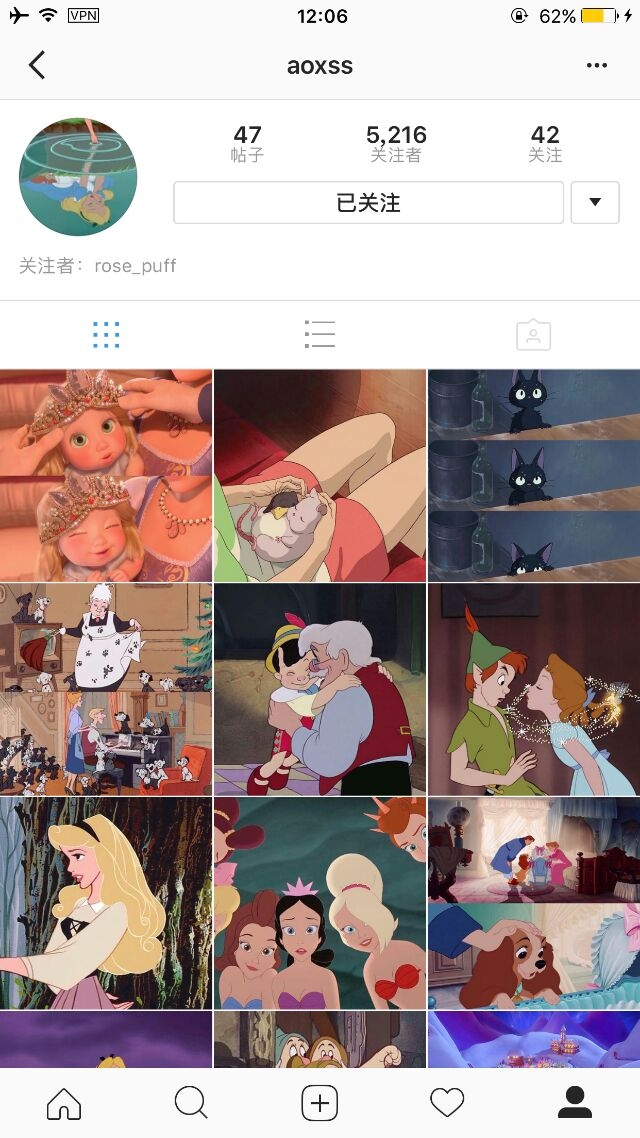Expand suggested accounts dropdown arrow
The image size is (640, 1138).
click(595, 202)
